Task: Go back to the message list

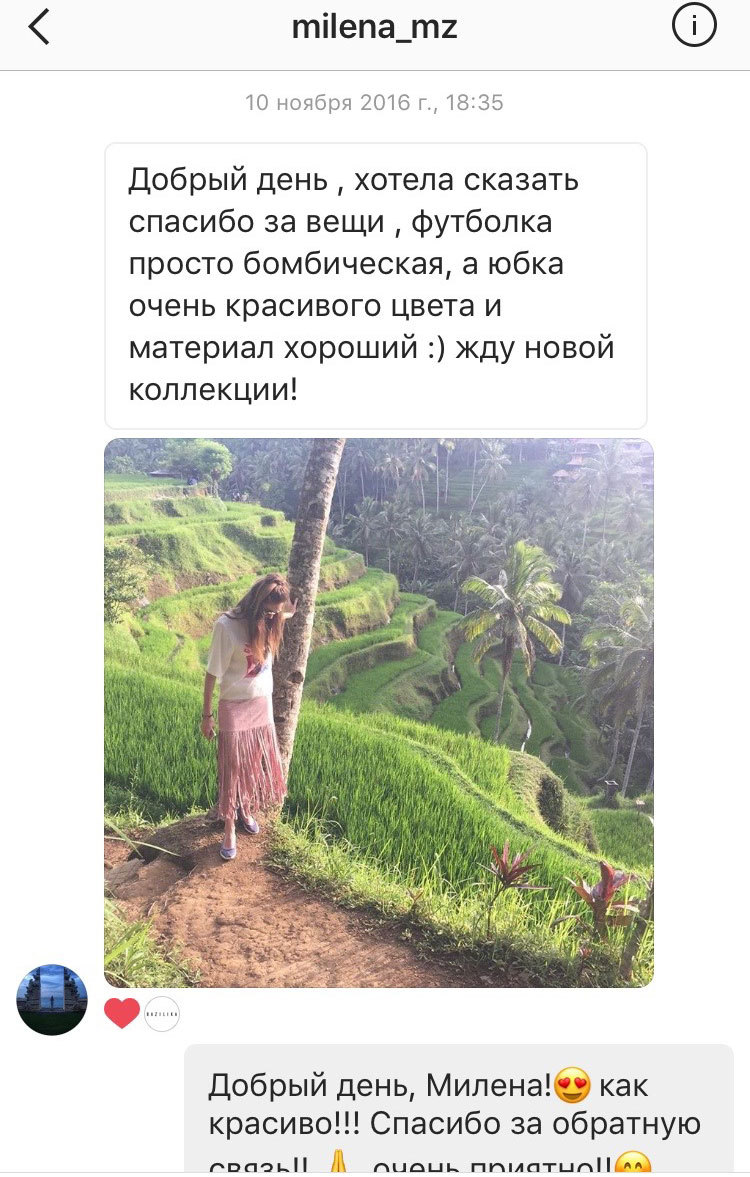Action: click(39, 28)
